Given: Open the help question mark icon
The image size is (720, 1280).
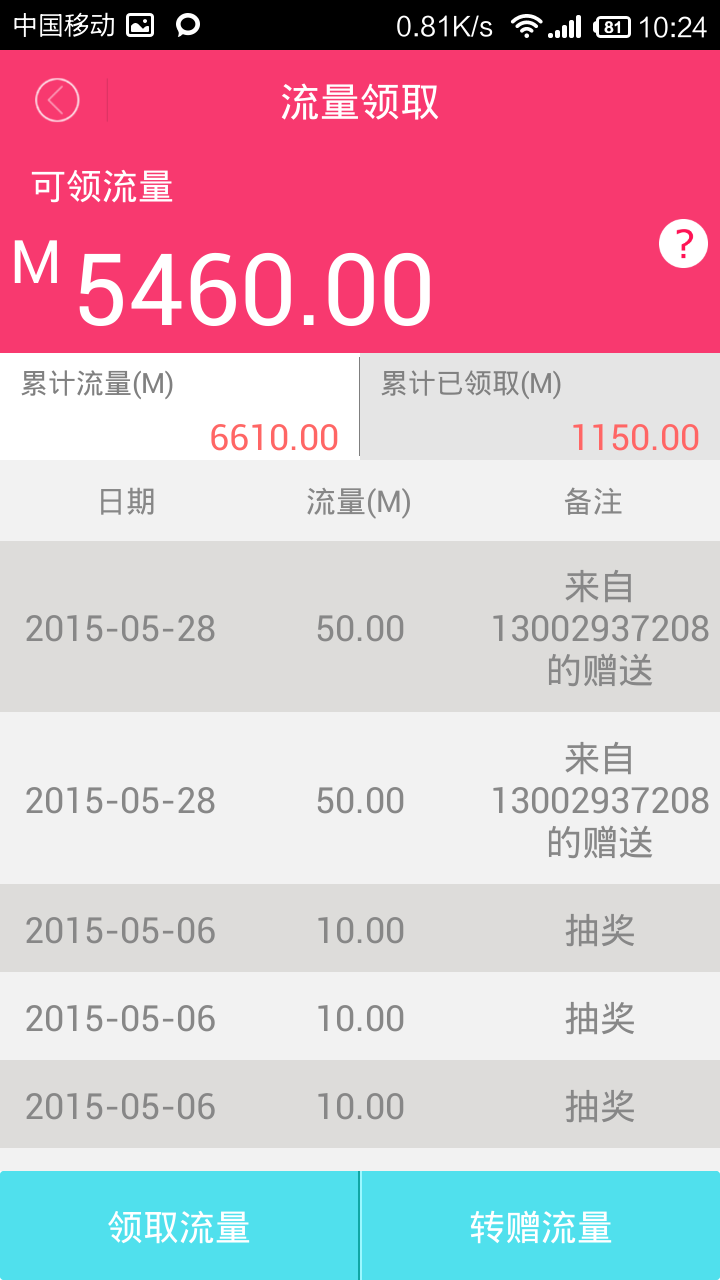Looking at the screenshot, I should point(683,243).
